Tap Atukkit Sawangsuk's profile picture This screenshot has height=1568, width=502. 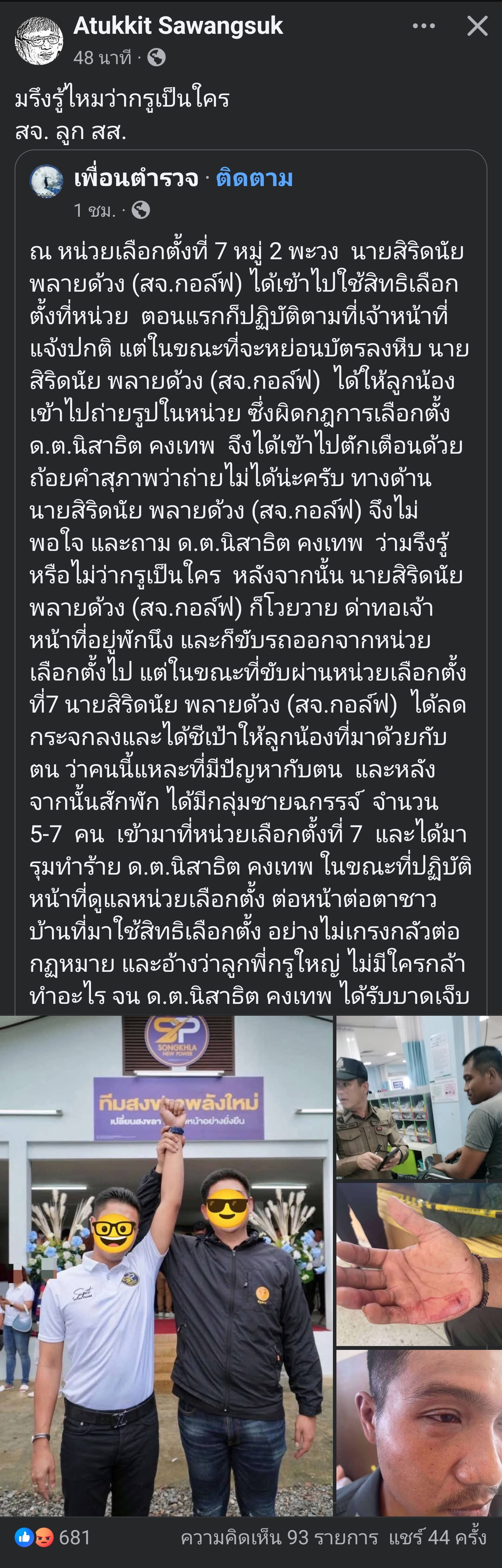[38, 40]
